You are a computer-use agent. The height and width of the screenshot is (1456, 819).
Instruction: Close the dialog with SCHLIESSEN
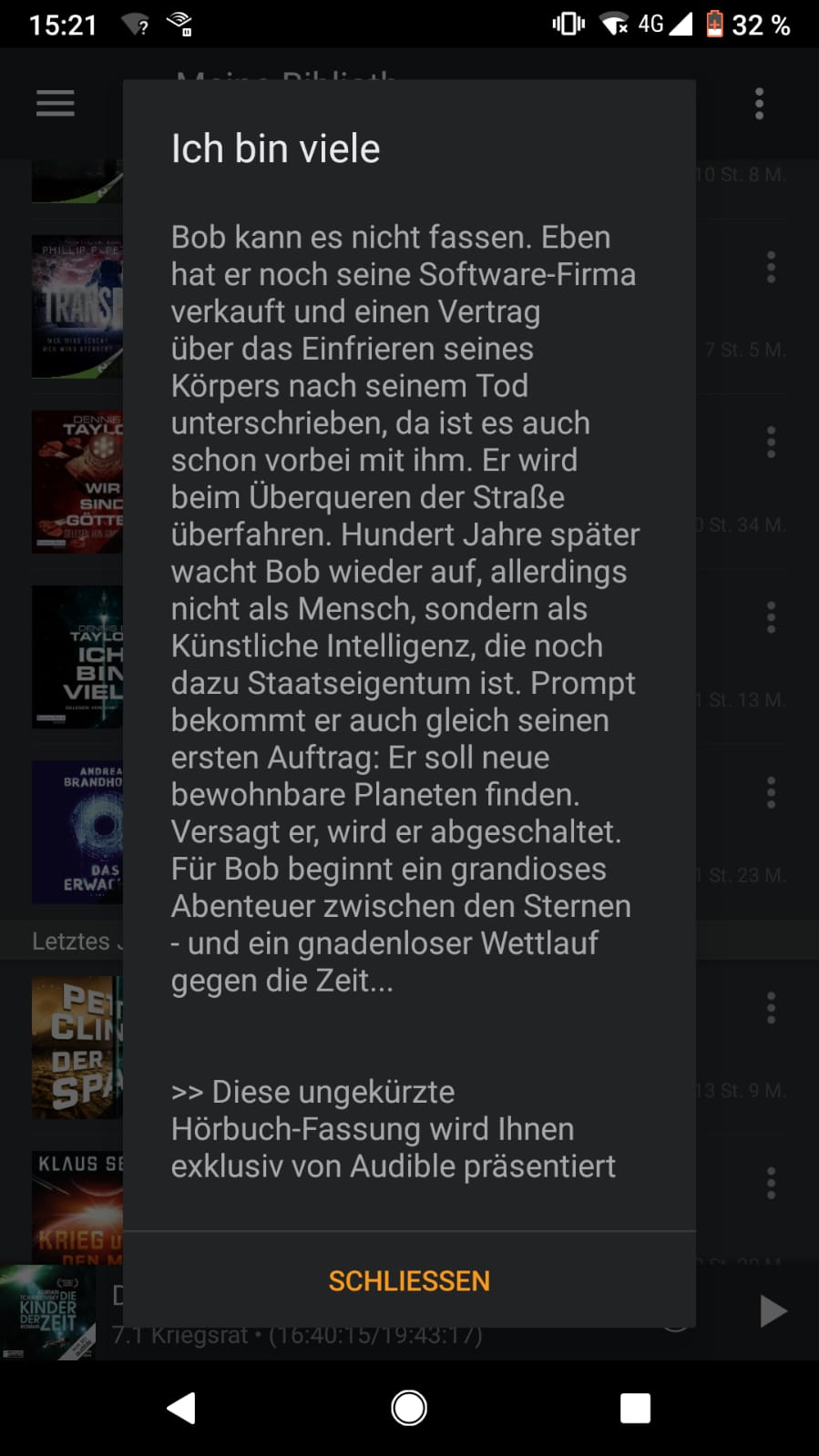coord(409,1280)
